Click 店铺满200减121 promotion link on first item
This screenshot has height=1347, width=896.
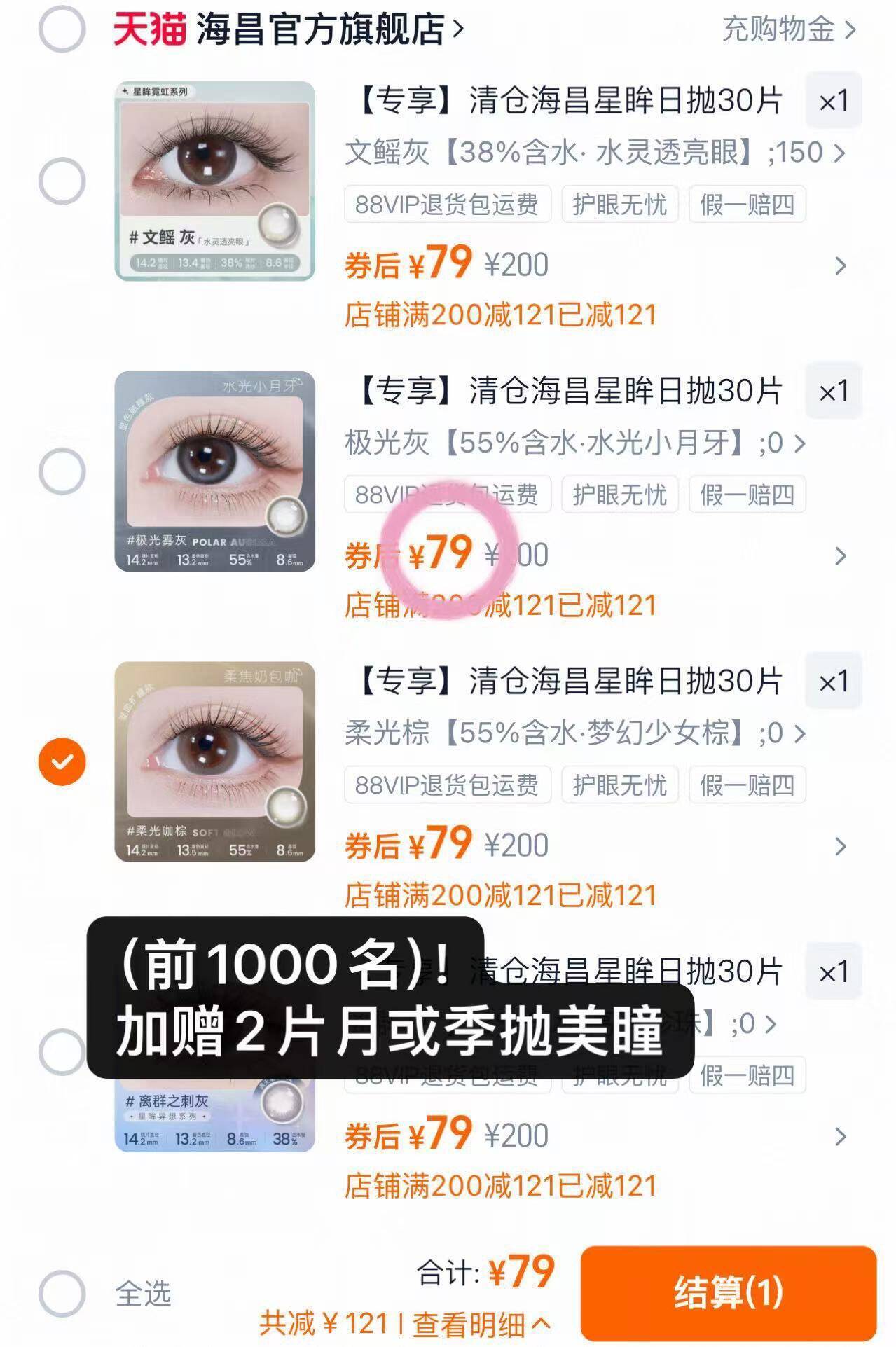(x=502, y=317)
